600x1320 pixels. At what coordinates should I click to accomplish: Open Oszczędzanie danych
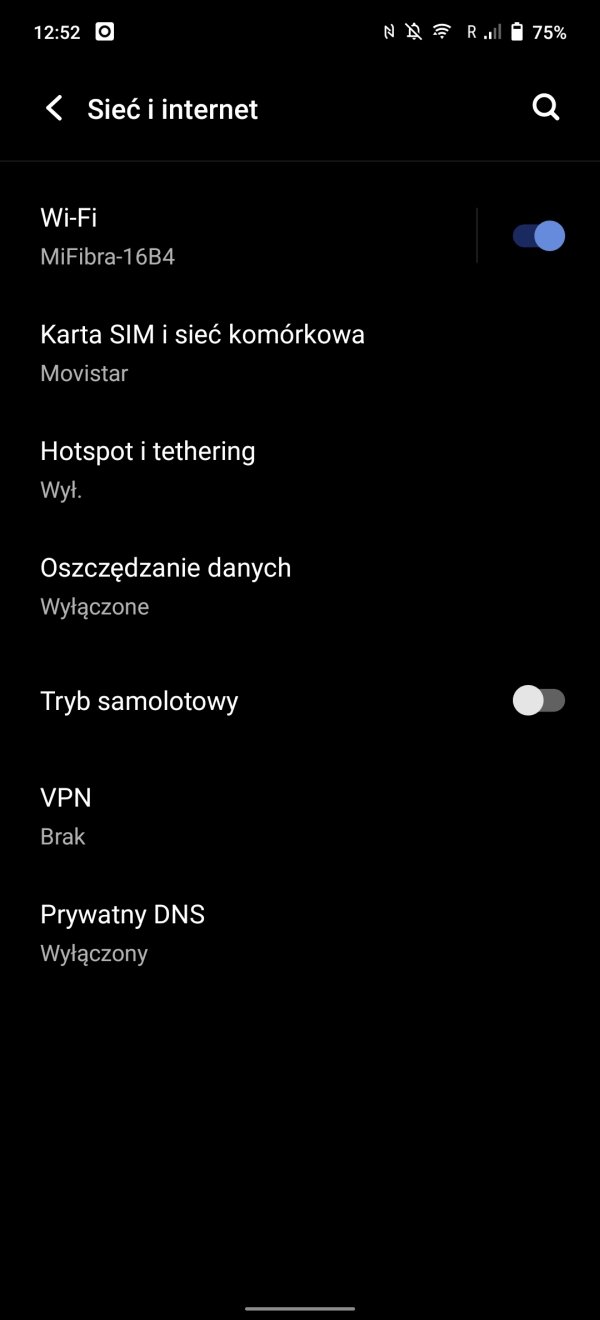point(300,586)
